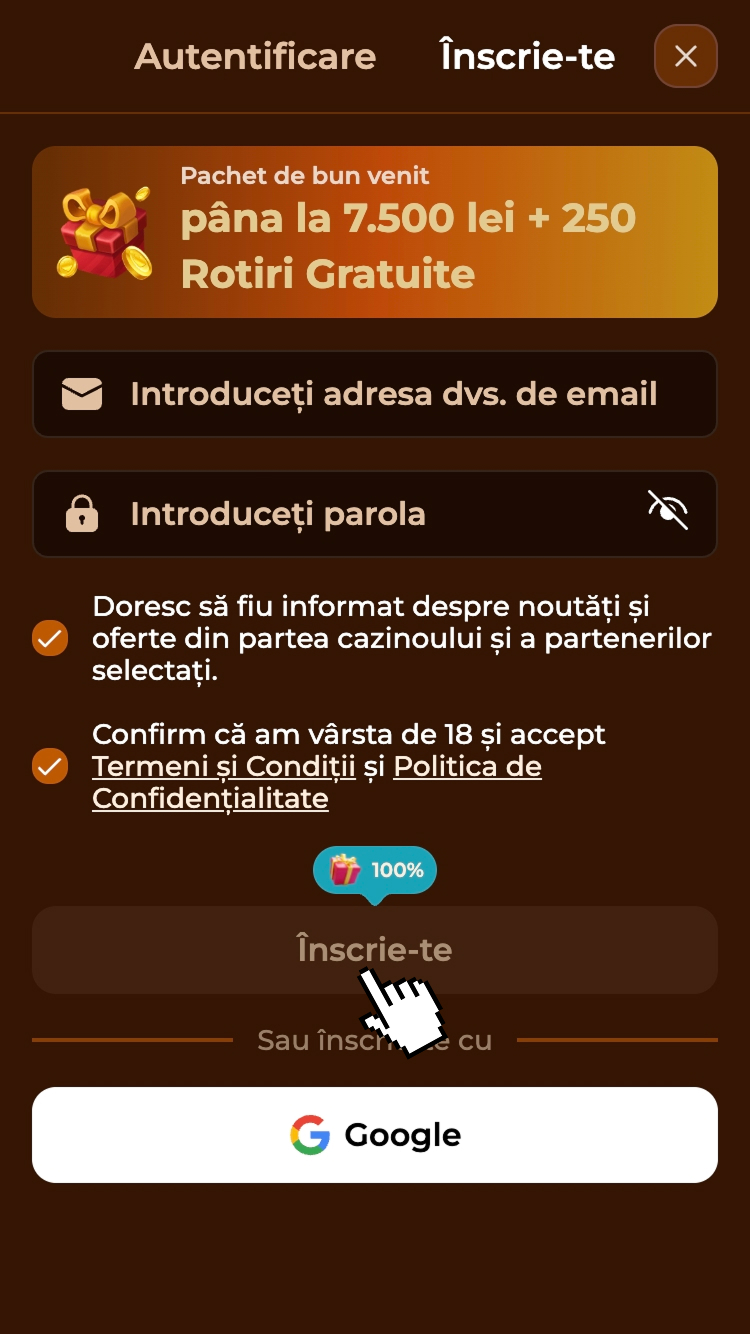Viewport: 750px width, 1334px height.
Task: Toggle password visibility in parola field
Action: click(667, 510)
